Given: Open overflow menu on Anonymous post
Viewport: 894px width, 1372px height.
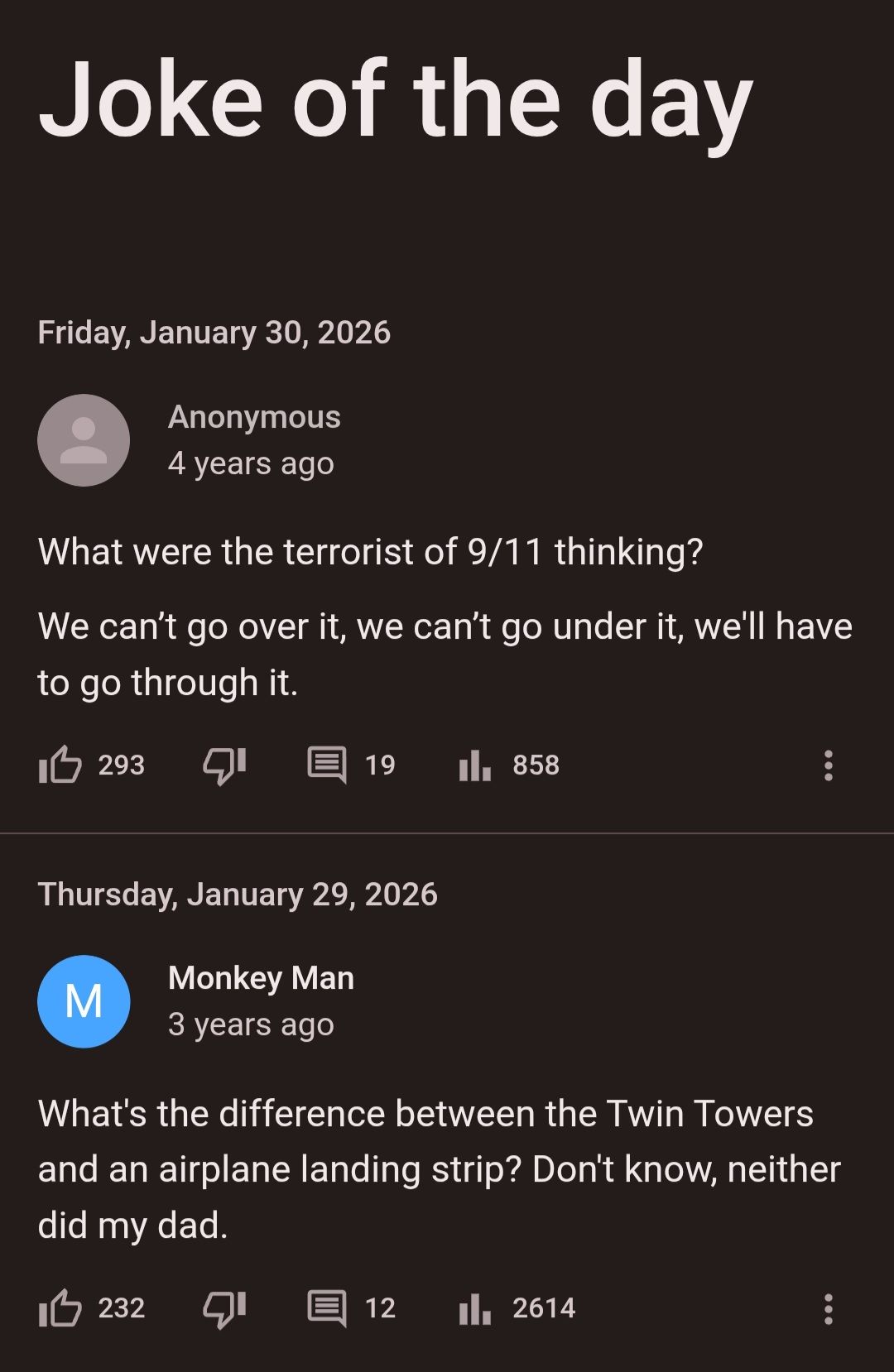Looking at the screenshot, I should point(828,765).
